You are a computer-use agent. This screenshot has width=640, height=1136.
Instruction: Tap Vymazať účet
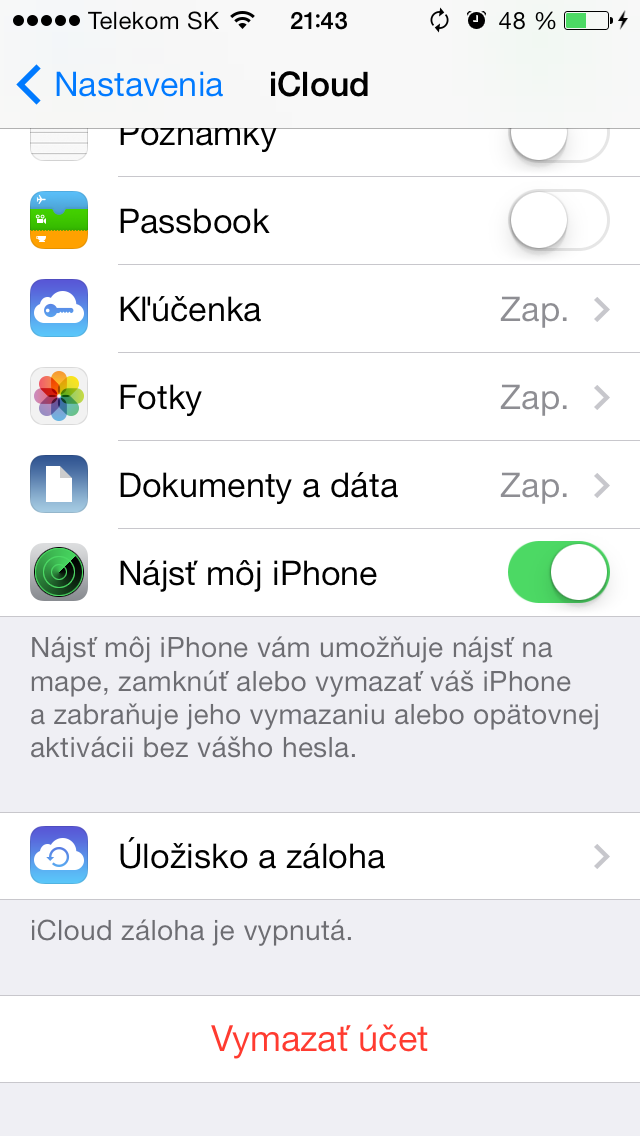(320, 1038)
